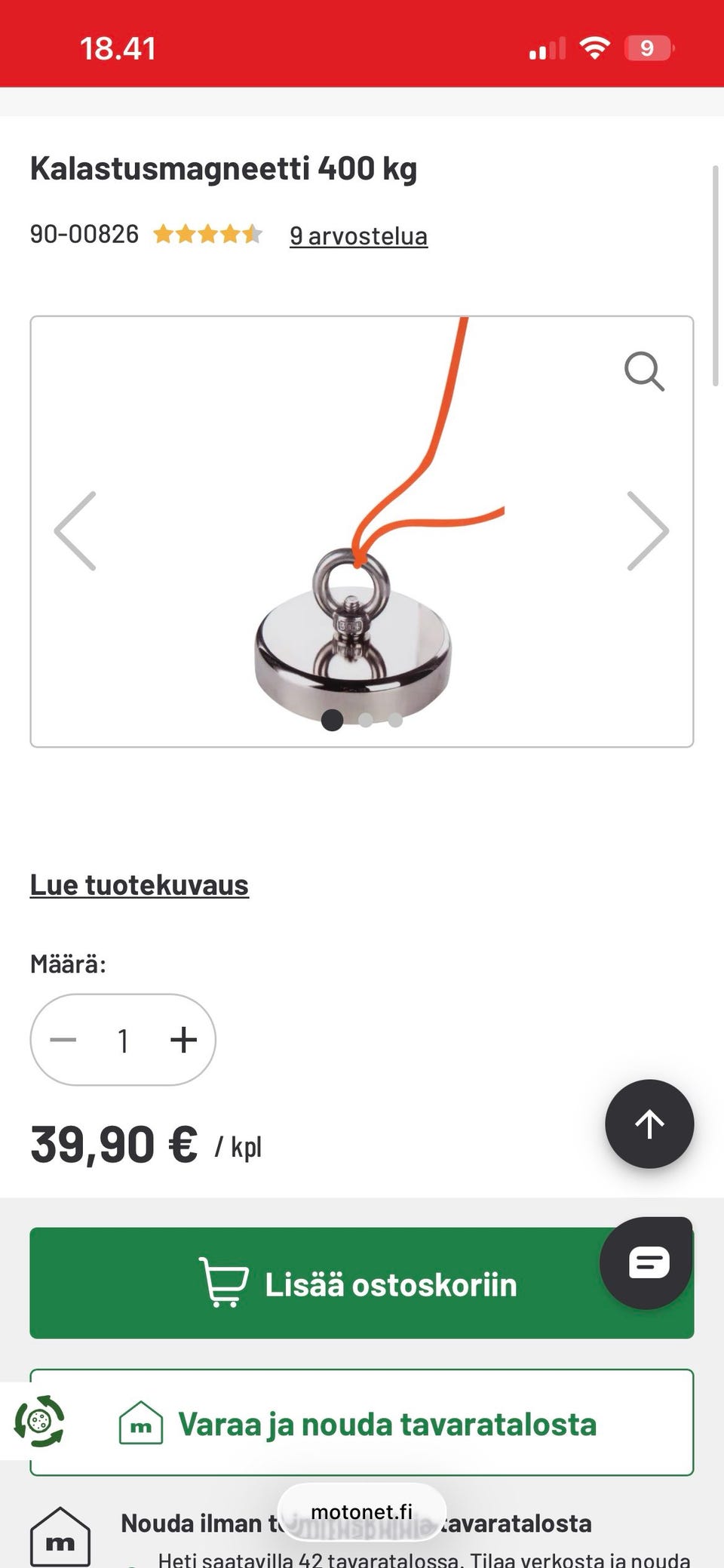Screen dimensions: 724x1568
Task: Click the store pickup house icon
Action: click(142, 1423)
